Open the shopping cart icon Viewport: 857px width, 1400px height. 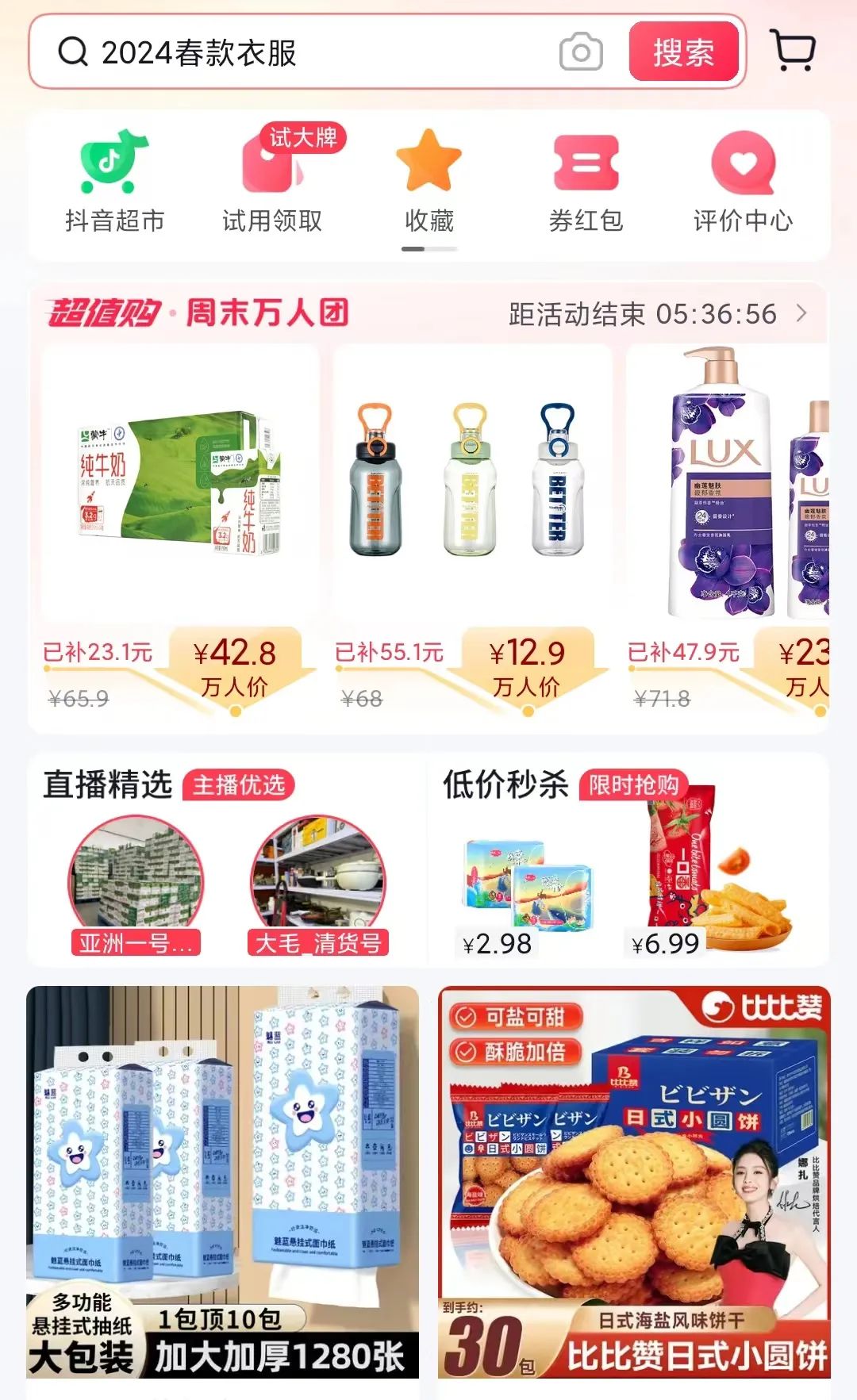794,51
